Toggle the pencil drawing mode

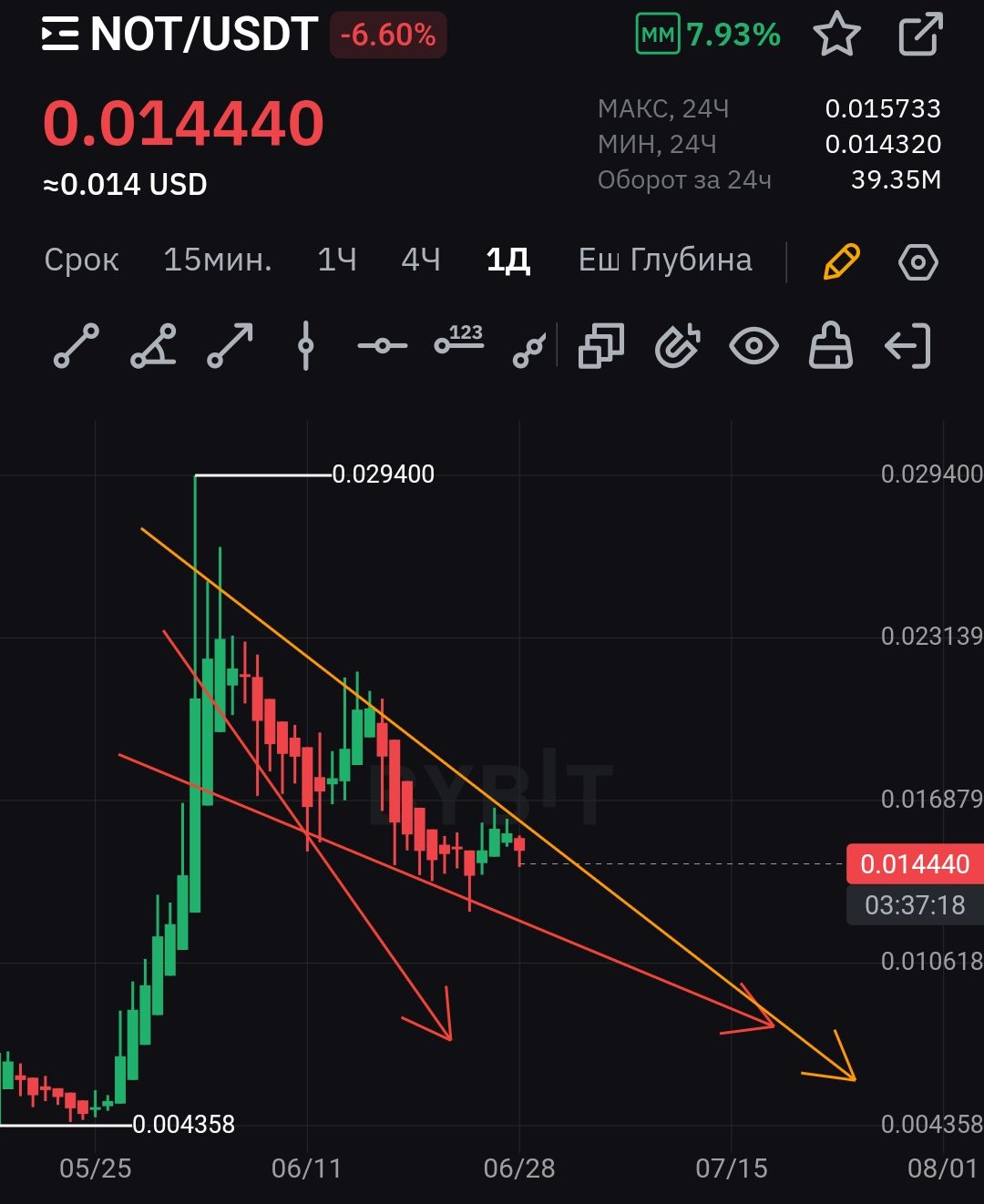841,262
